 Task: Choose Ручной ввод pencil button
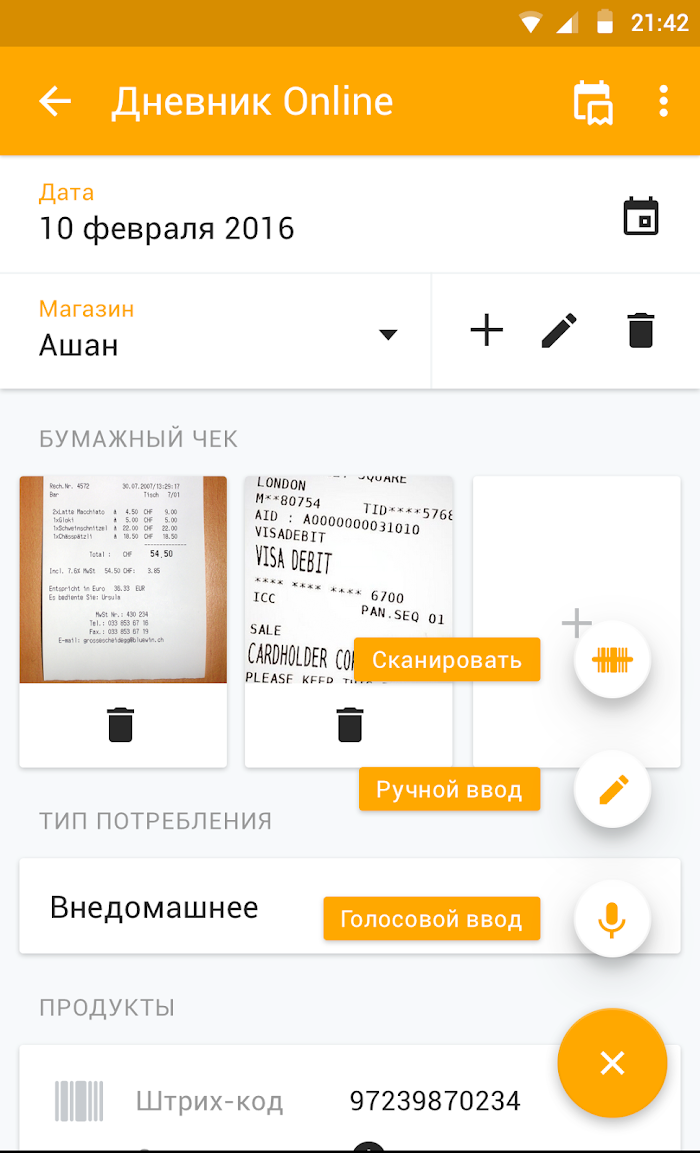click(x=612, y=789)
